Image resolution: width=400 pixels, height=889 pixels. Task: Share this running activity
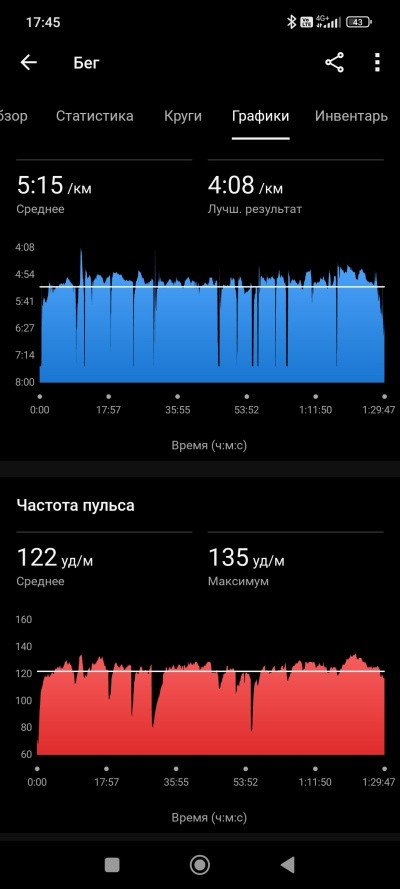point(334,62)
